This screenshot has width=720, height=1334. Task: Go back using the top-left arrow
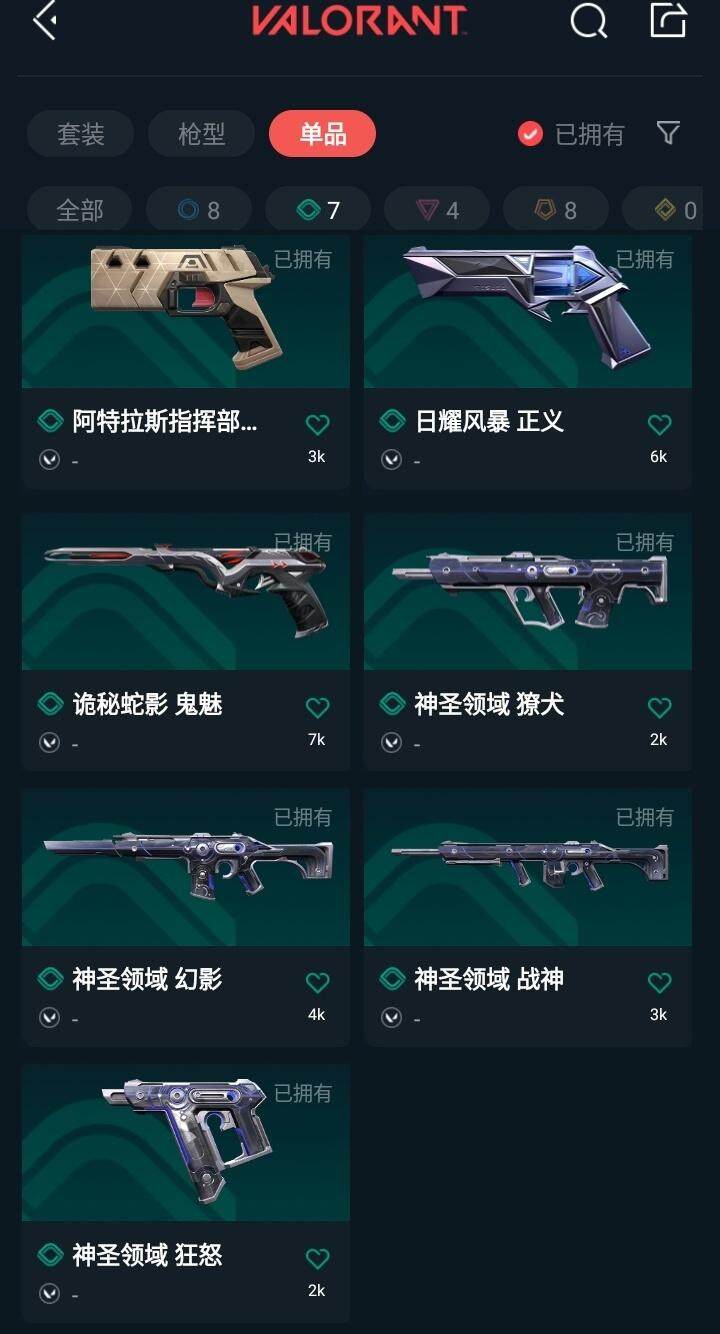(x=44, y=21)
